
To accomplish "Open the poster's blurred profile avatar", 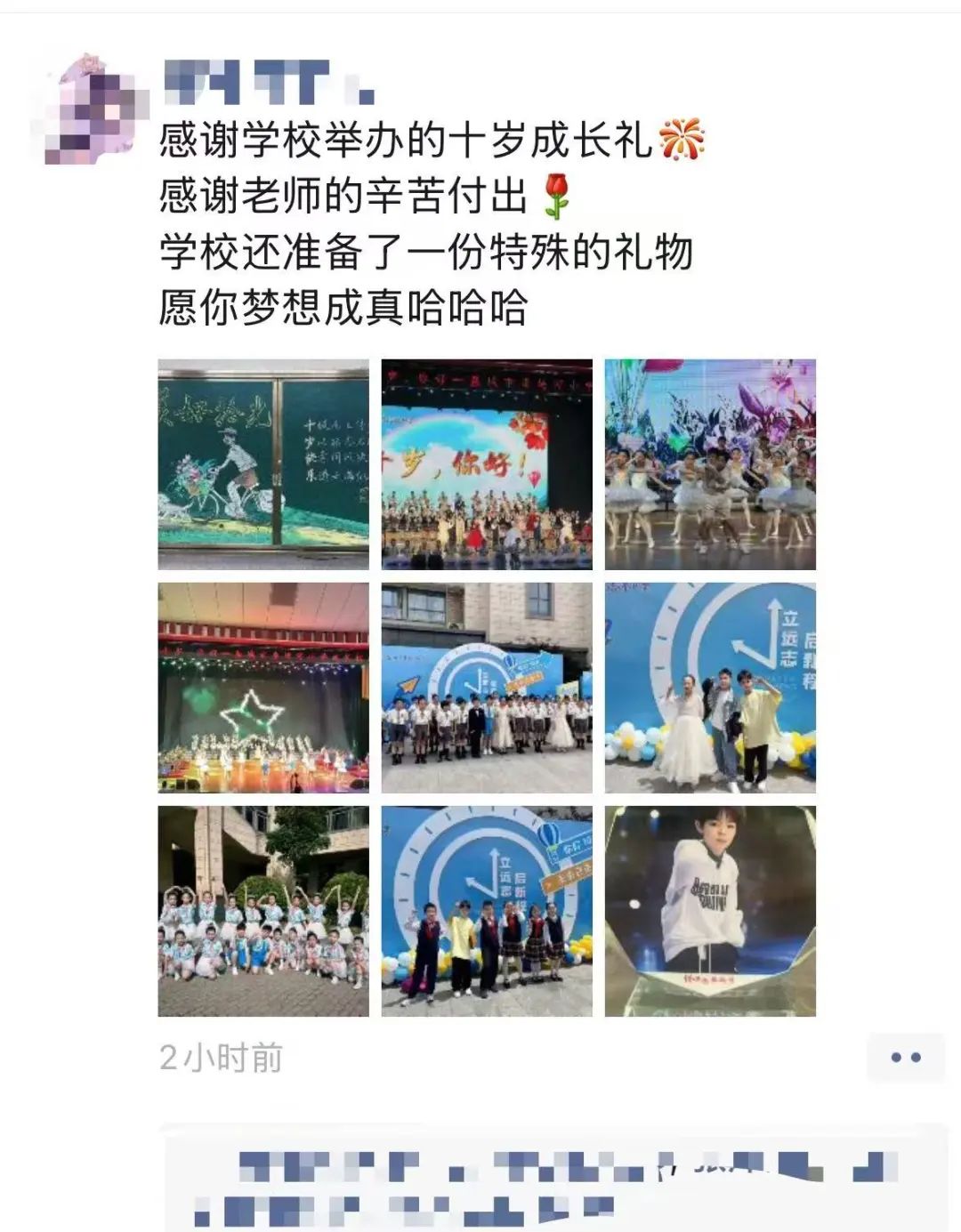I will point(96,109).
